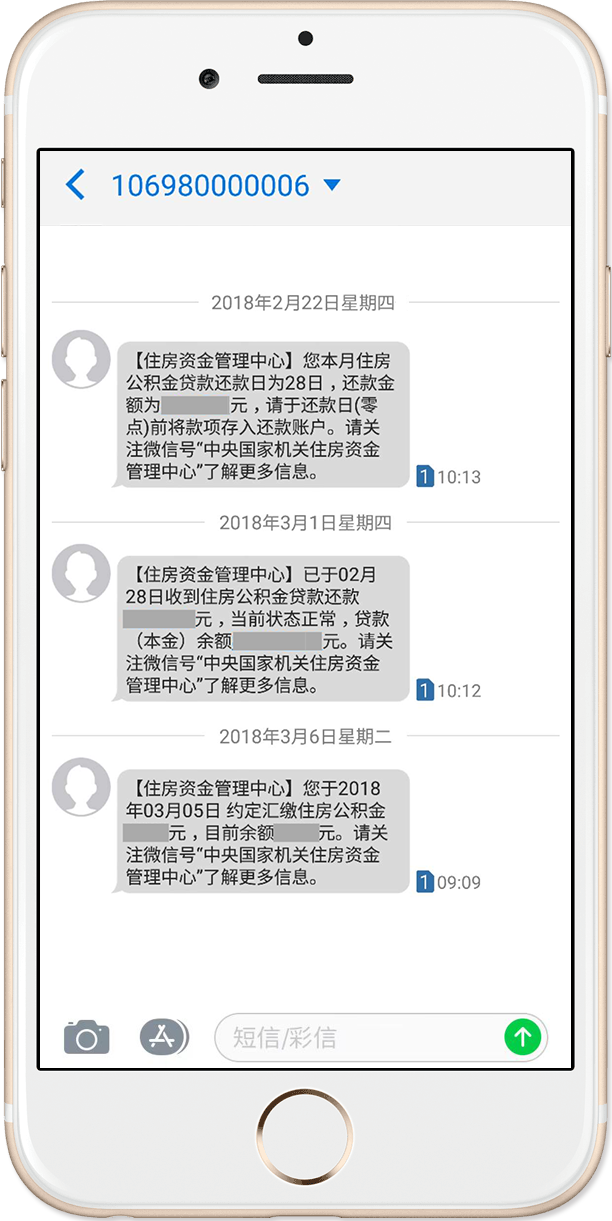This screenshot has height=1221, width=612.
Task: Go back to the message list
Action: [75, 185]
